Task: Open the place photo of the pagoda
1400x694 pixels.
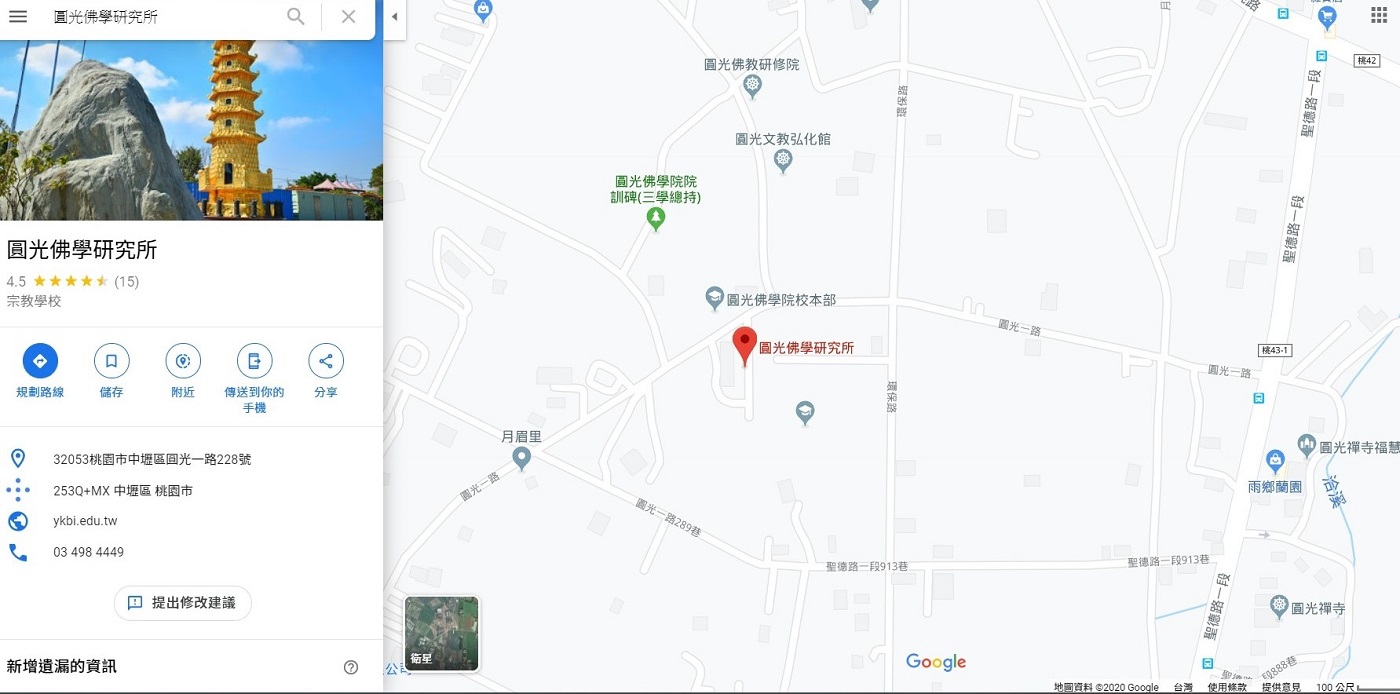Action: tap(191, 130)
